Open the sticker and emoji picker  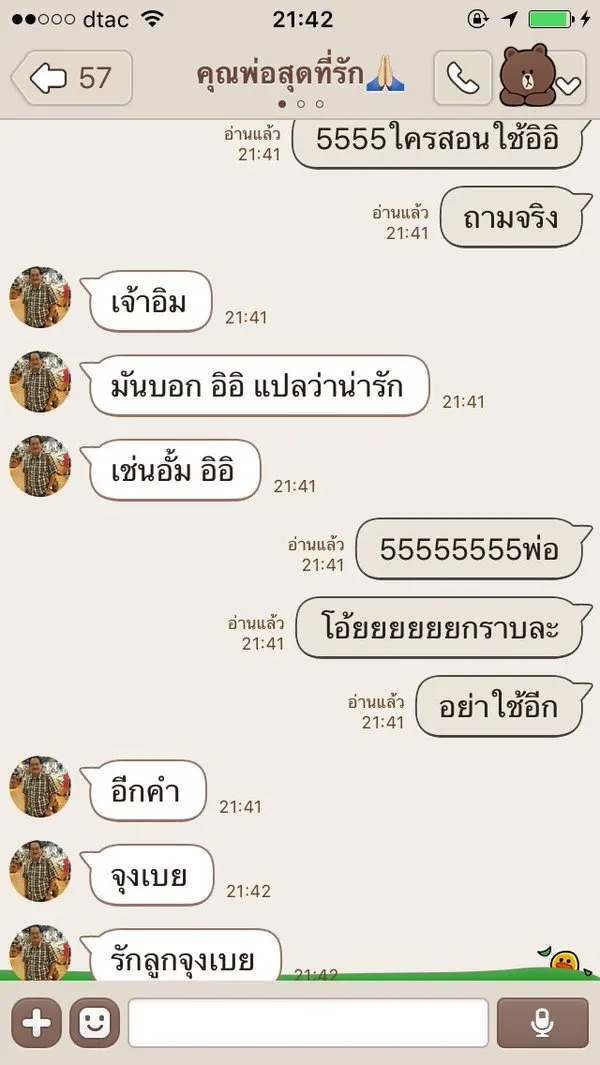pyautogui.click(x=94, y=1022)
